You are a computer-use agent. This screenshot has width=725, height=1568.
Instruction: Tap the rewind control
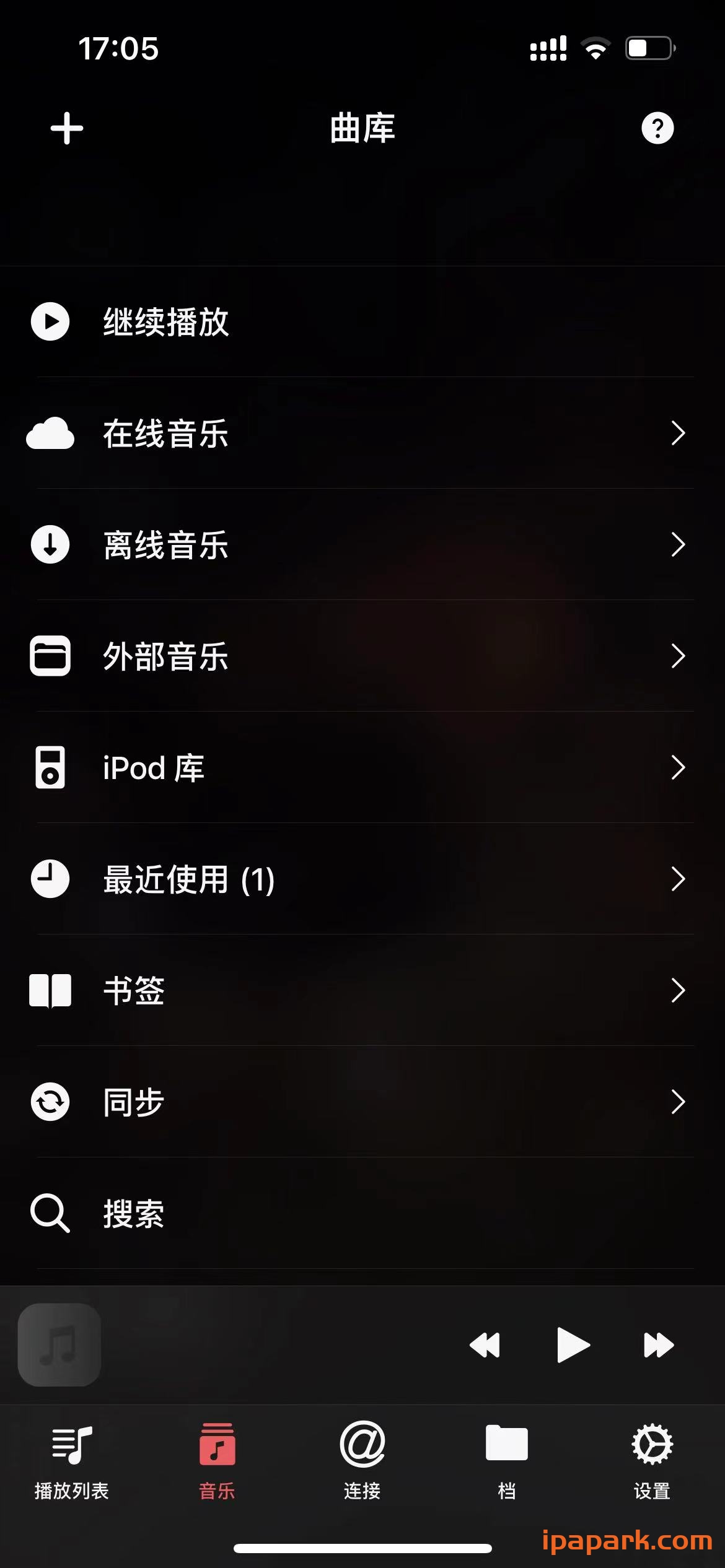(486, 1344)
